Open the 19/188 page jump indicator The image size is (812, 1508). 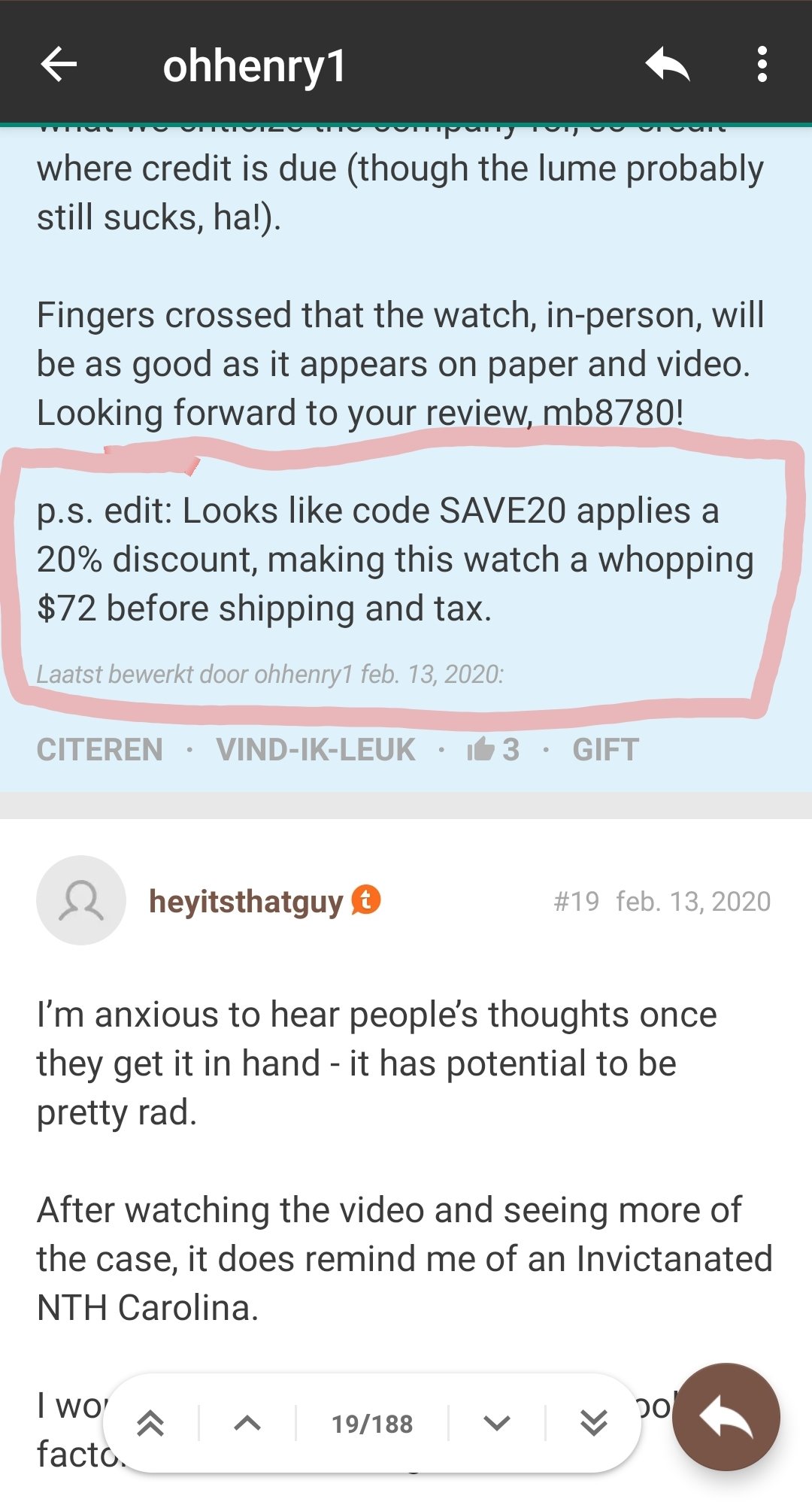[x=372, y=1424]
